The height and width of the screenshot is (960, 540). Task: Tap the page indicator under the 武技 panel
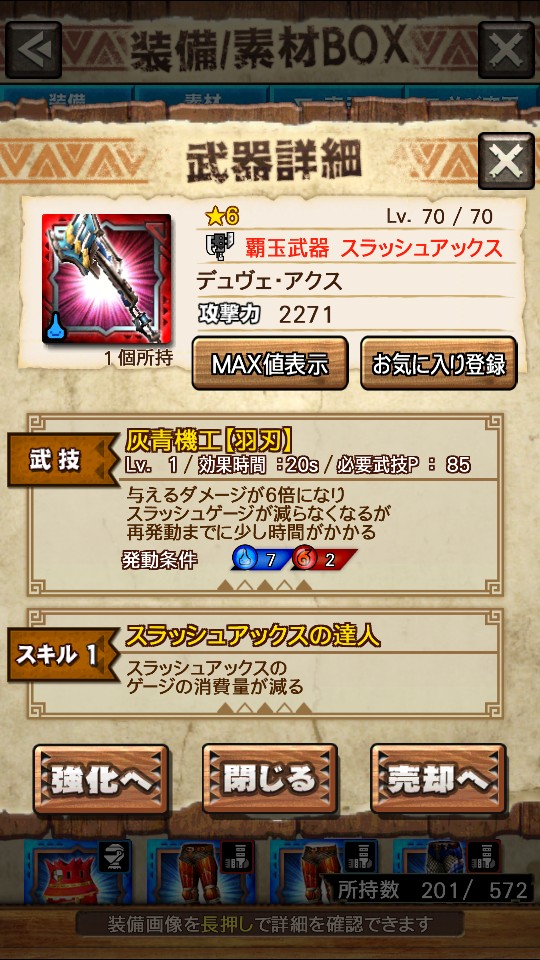(x=264, y=586)
